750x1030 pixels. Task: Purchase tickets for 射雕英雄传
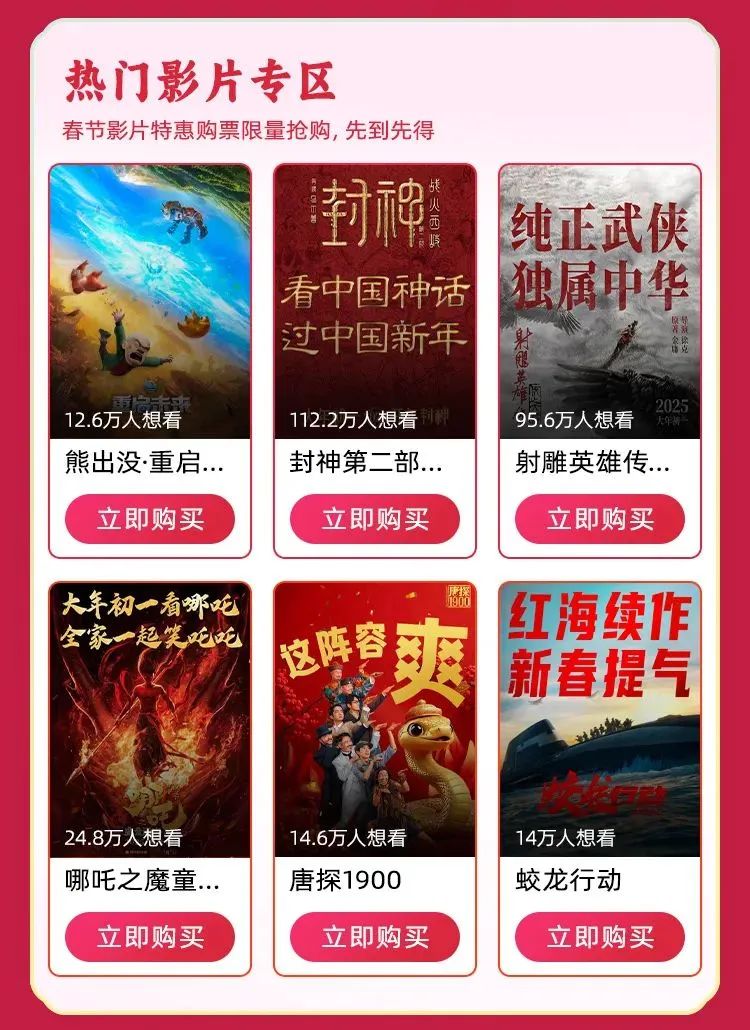600,519
